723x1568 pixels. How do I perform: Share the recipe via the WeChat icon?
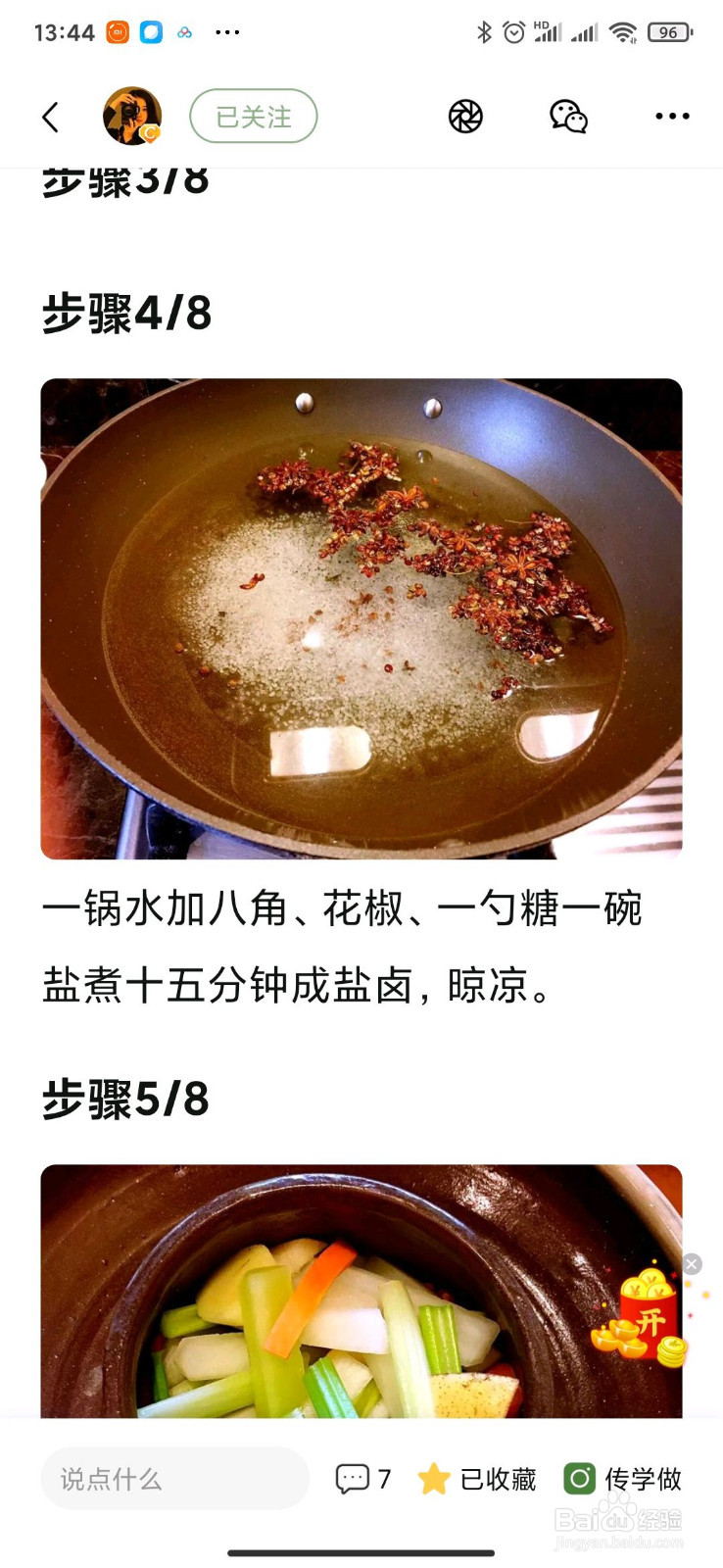568,116
